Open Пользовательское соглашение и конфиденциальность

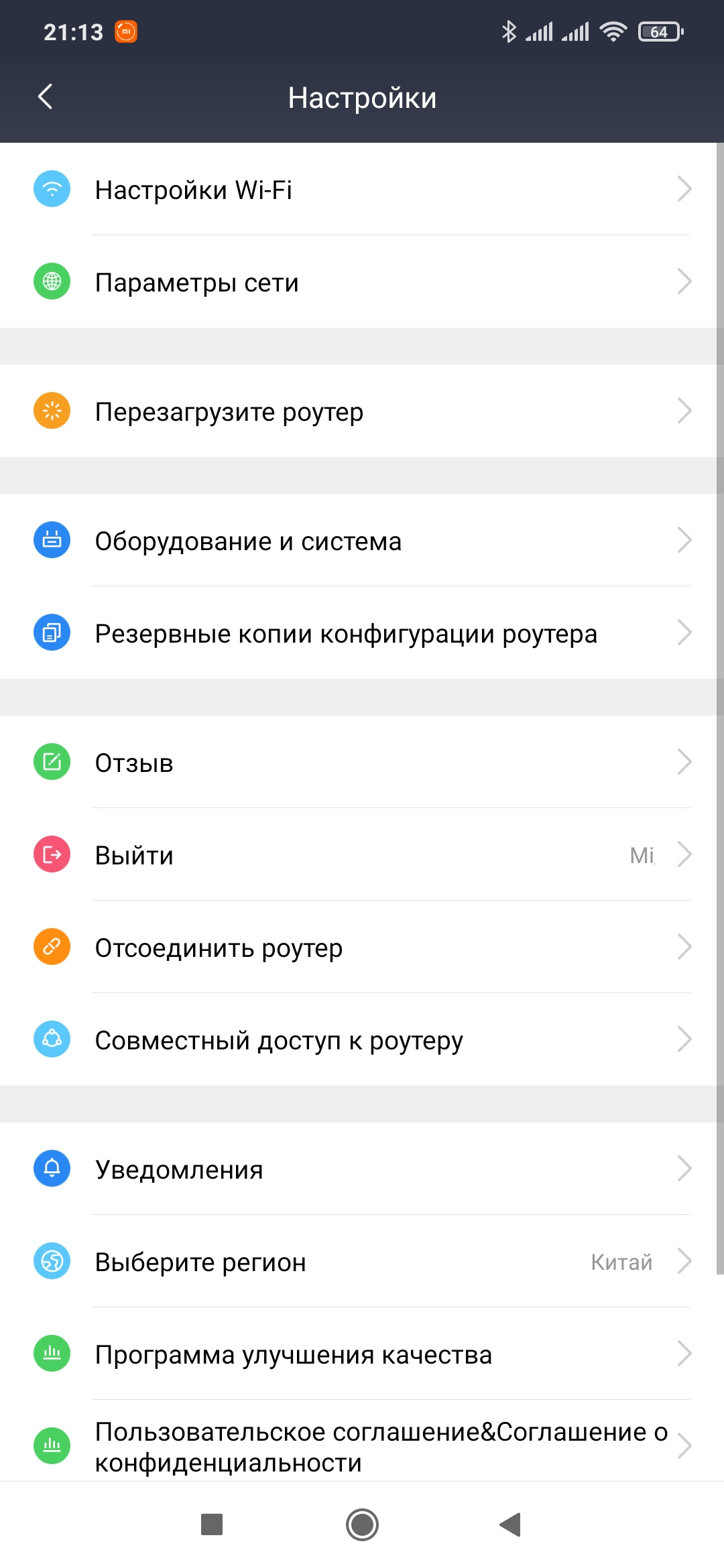362,1446
